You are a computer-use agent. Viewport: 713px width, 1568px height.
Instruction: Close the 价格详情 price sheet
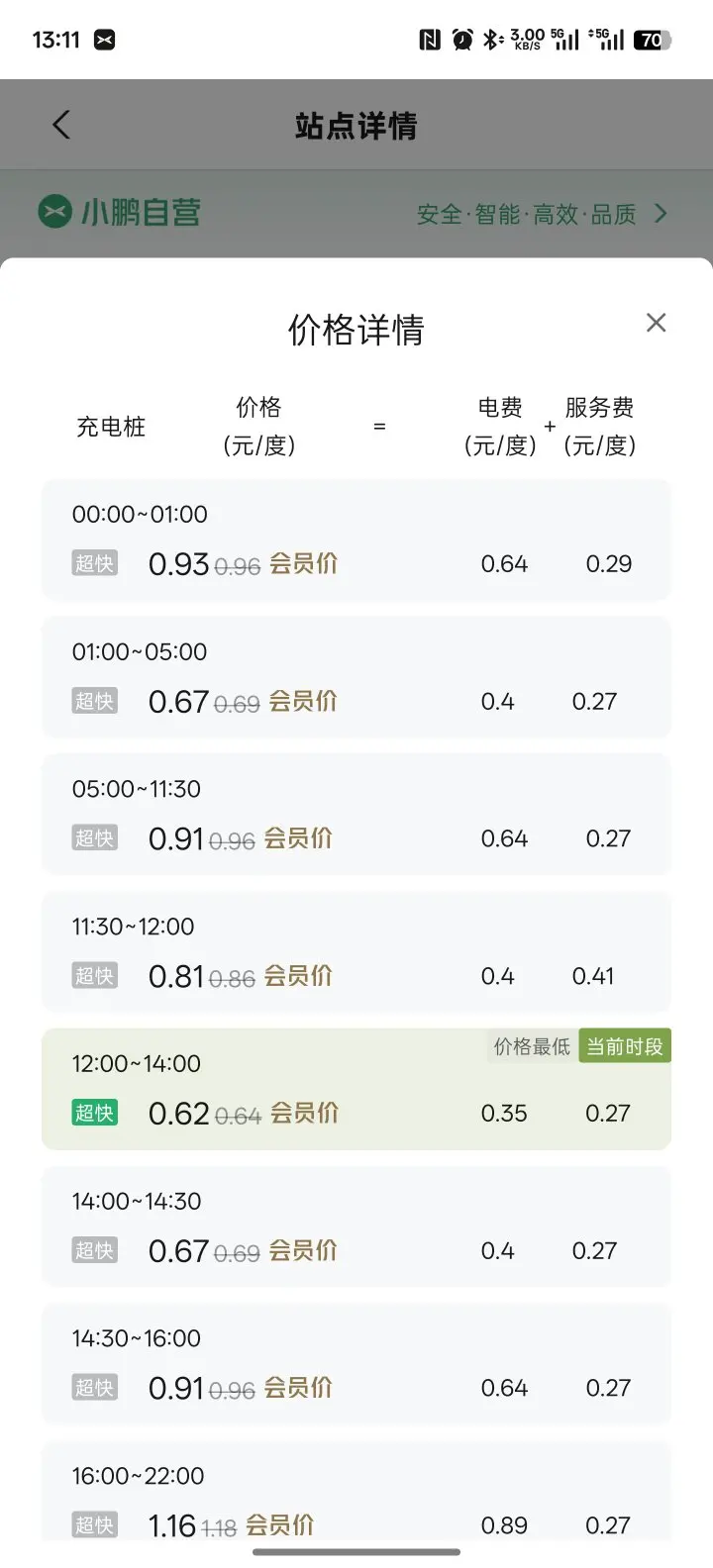[x=656, y=323]
